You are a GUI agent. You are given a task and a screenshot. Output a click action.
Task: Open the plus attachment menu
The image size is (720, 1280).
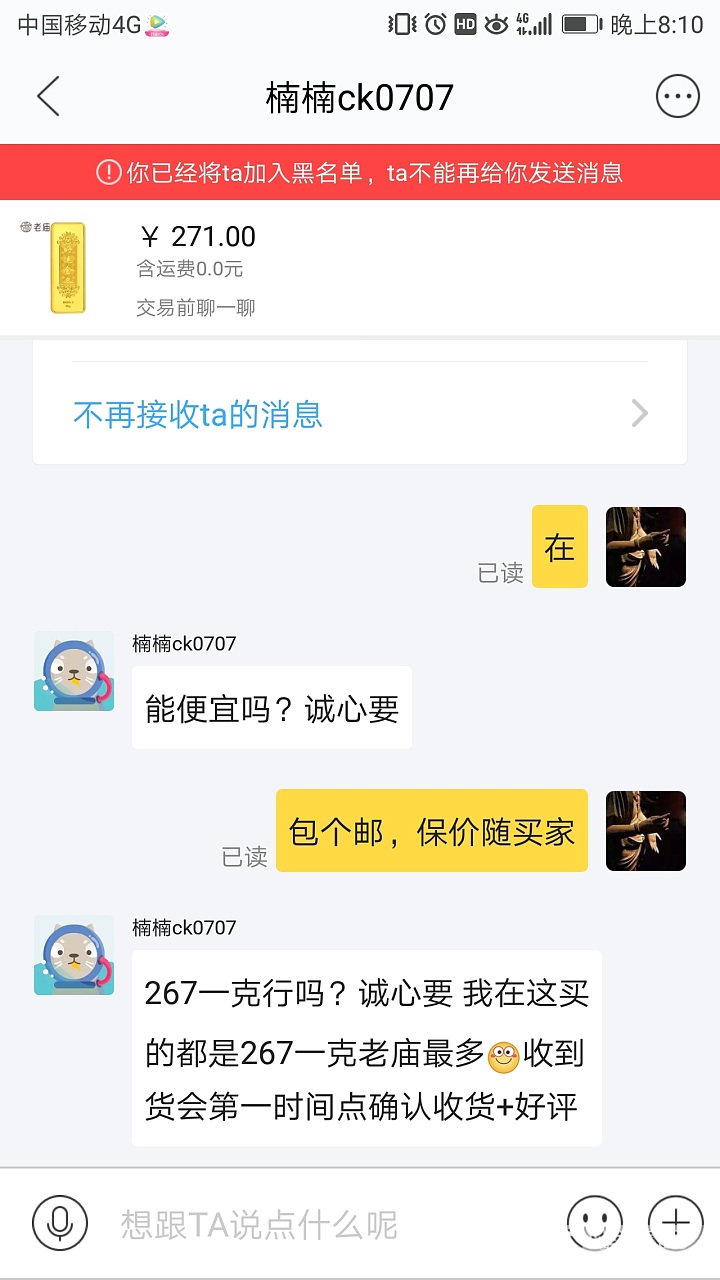[x=676, y=1222]
